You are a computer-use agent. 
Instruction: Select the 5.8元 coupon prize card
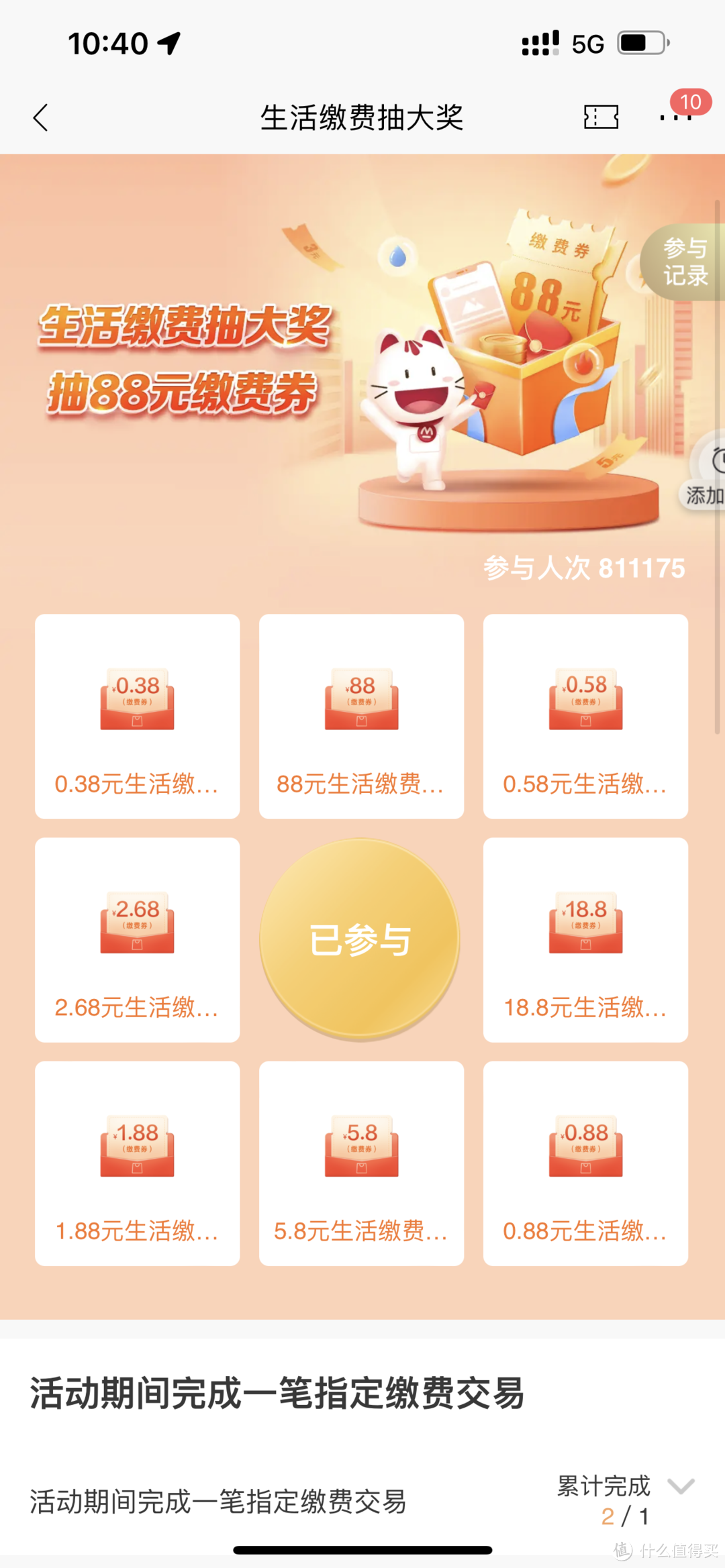362,1164
